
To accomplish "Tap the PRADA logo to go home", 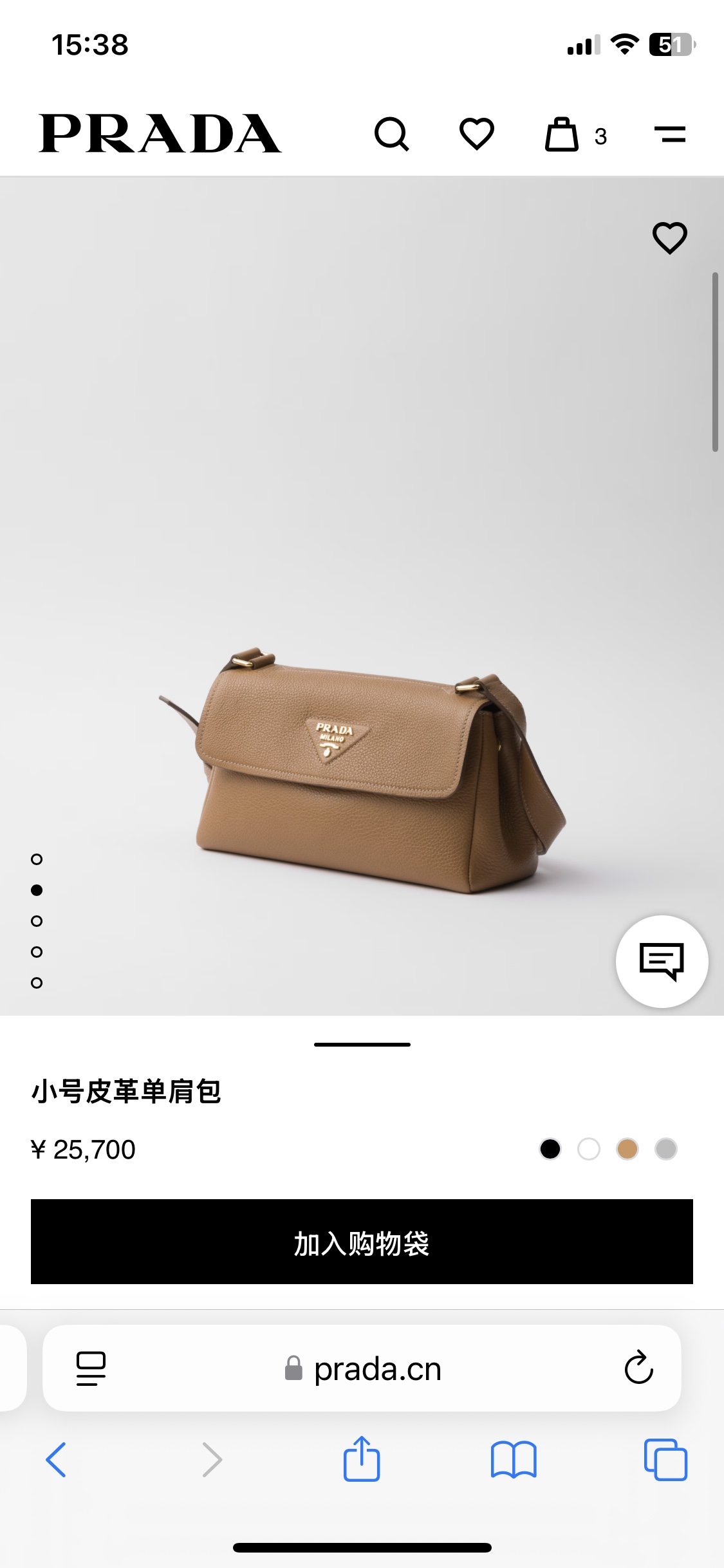I will click(160, 134).
